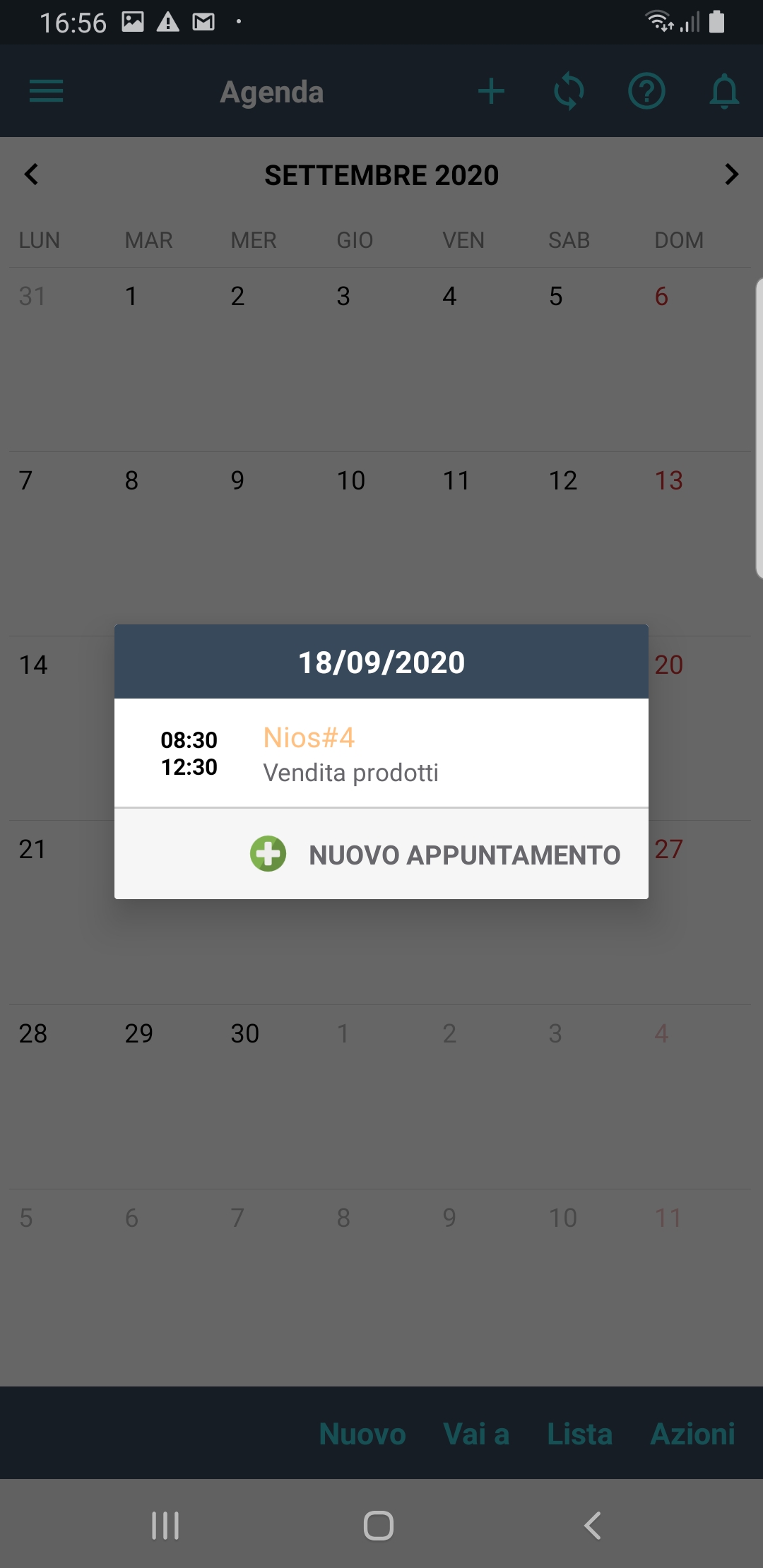Go to the system home screen

[379, 1526]
